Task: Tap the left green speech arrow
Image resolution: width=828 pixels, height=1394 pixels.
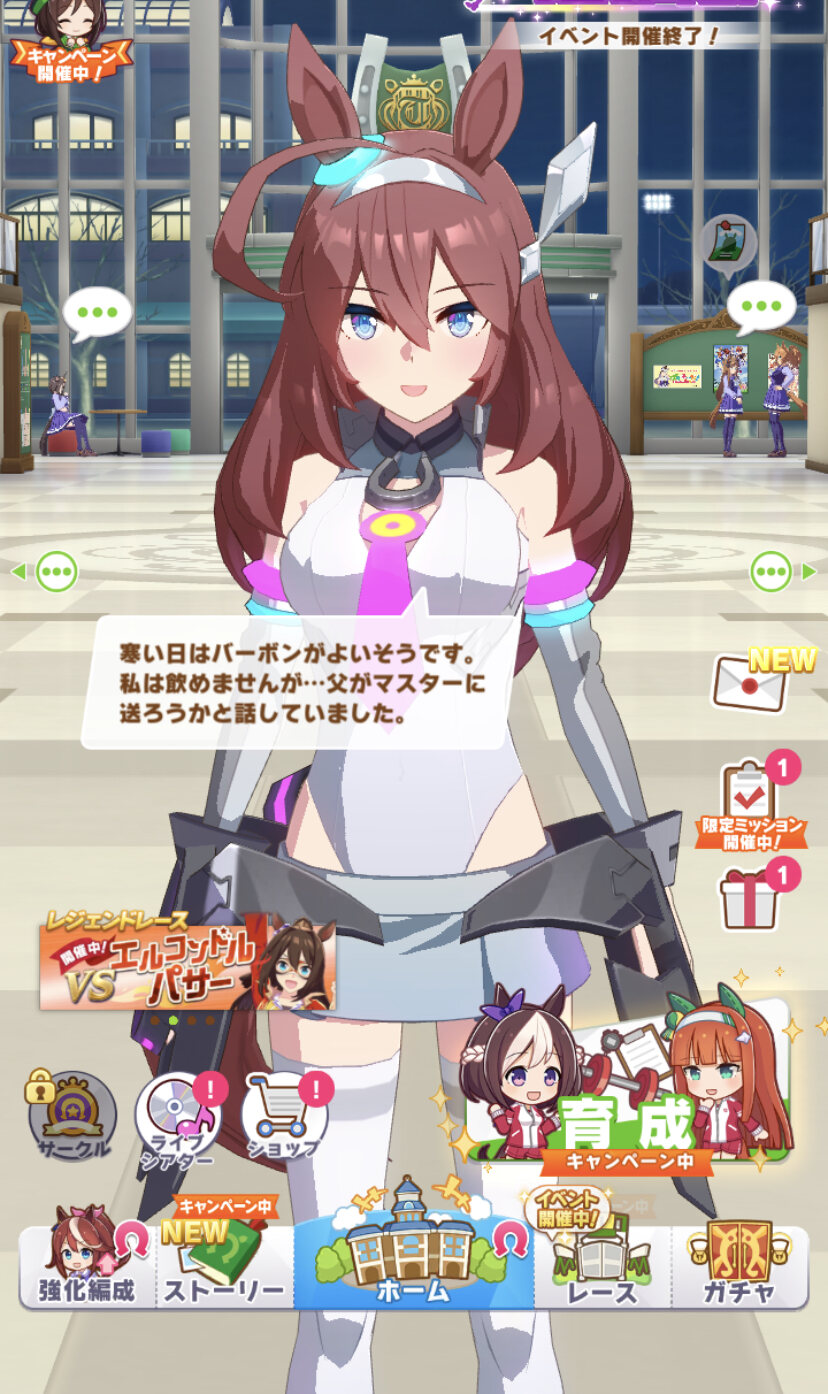Action: 46,572
